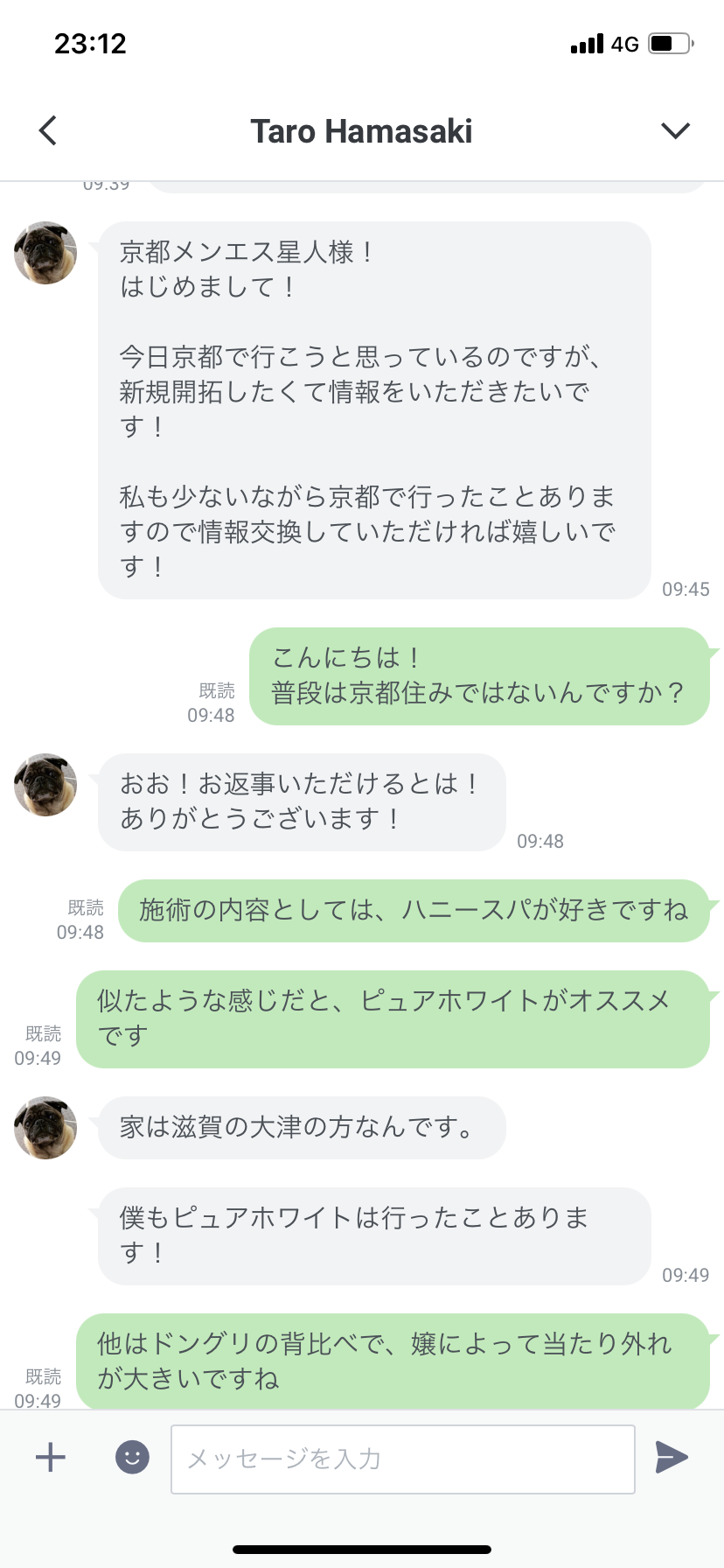Tap the メッセージを入力 message input field
The width and height of the screenshot is (724, 1568).
point(402,1457)
